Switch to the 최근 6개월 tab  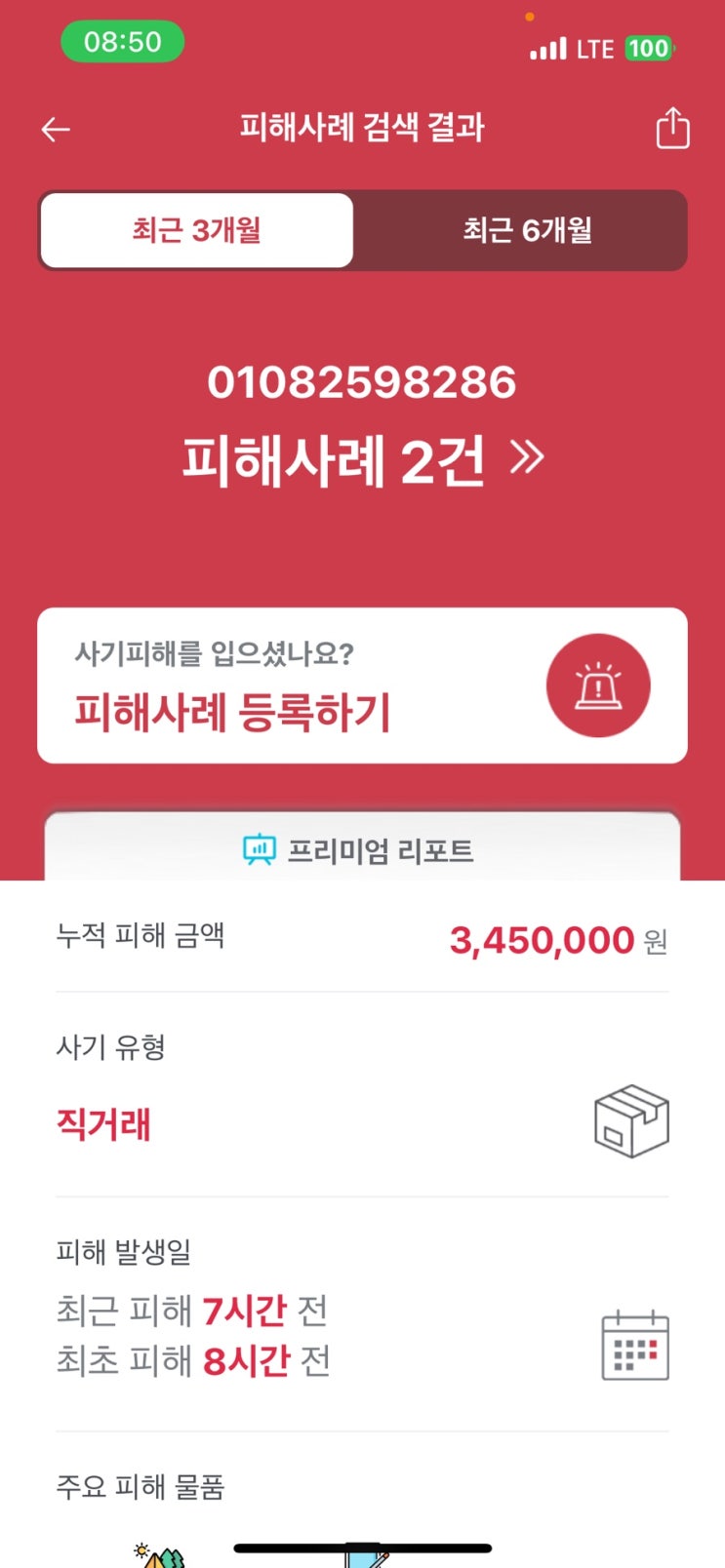click(x=527, y=230)
